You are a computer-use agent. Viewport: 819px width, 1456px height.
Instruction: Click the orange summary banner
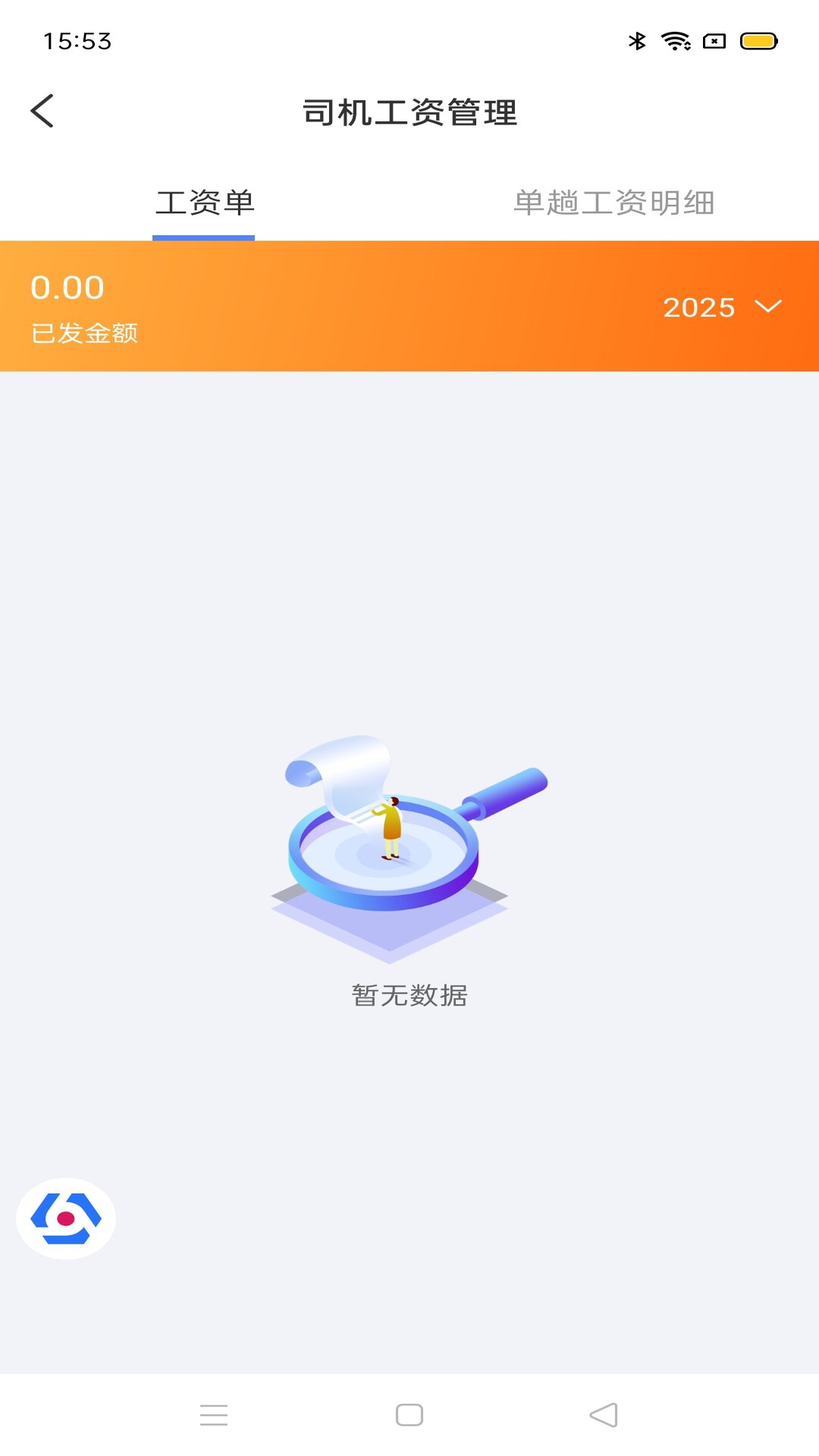[409, 306]
